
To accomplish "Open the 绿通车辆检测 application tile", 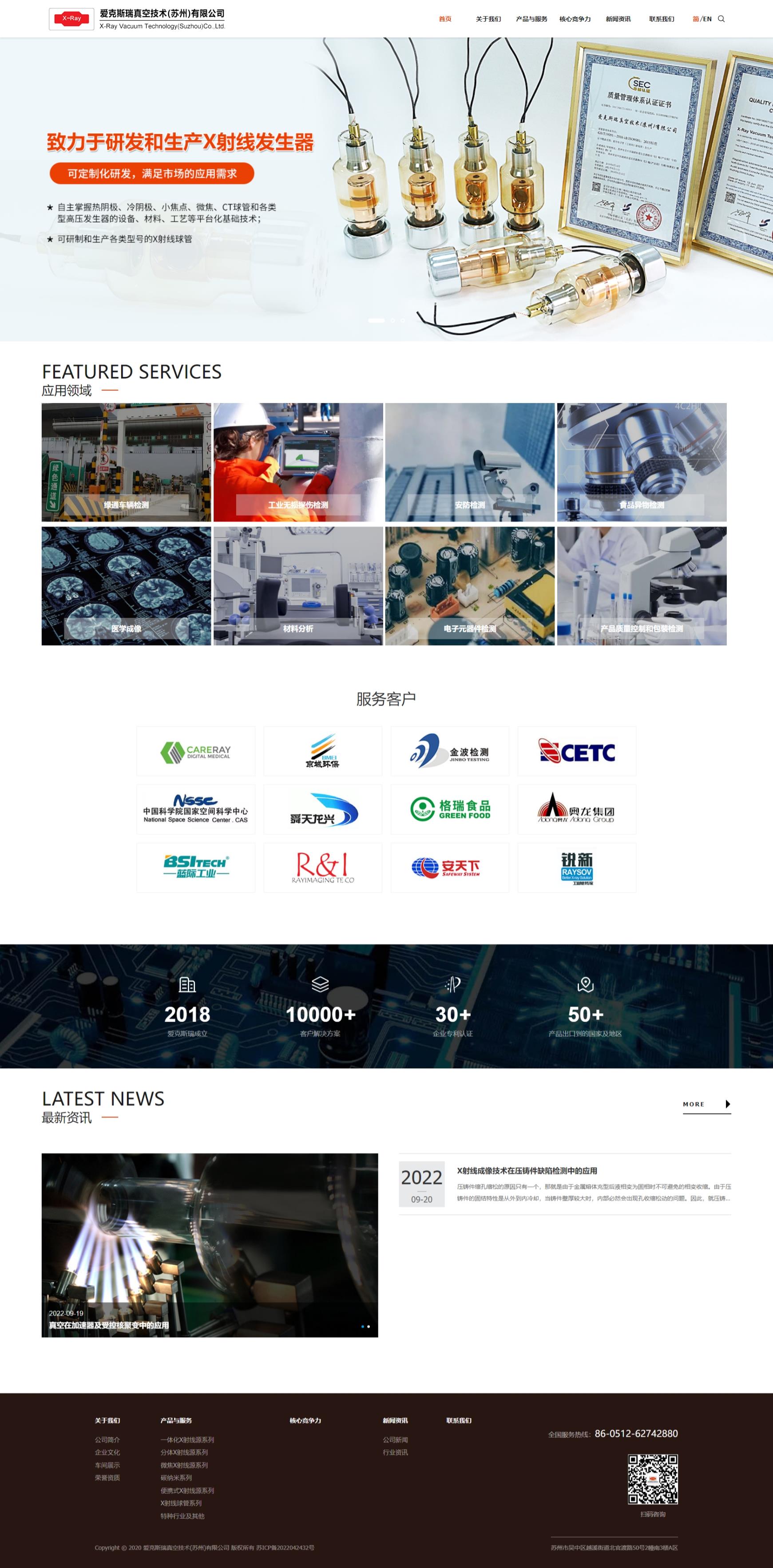I will (126, 462).
